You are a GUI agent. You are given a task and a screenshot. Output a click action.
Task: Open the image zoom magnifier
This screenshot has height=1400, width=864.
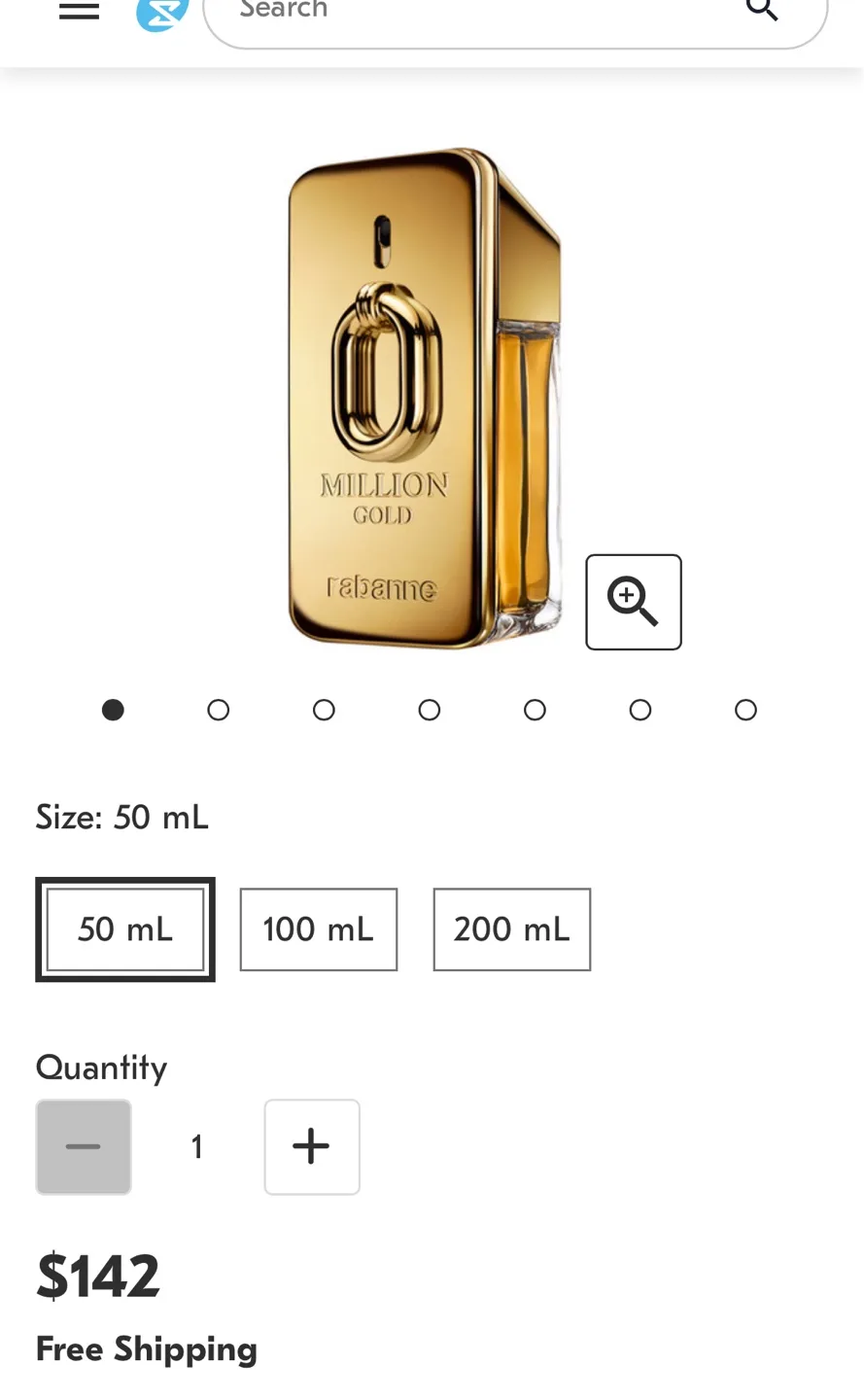pyautogui.click(x=633, y=602)
